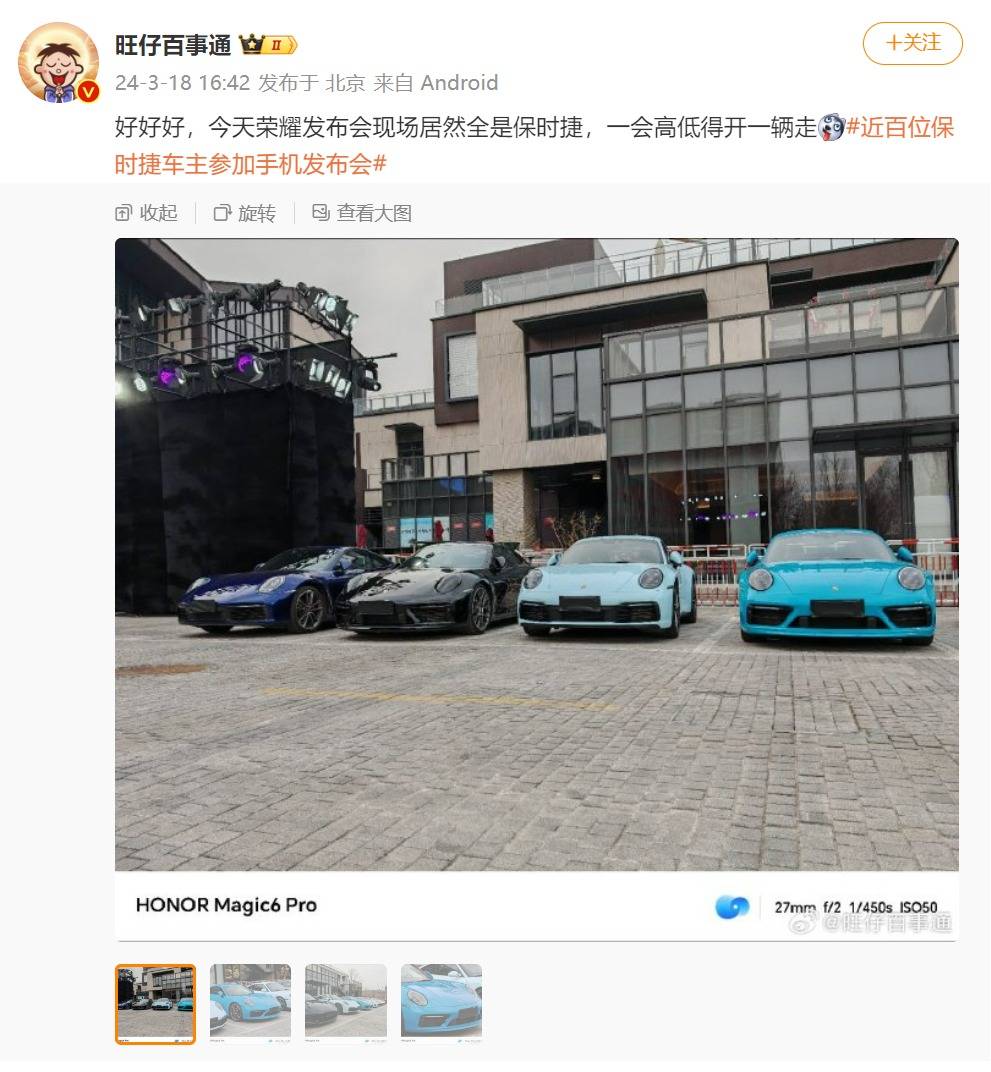Follow 旺仔百事通 with the +关注 button

click(x=912, y=43)
